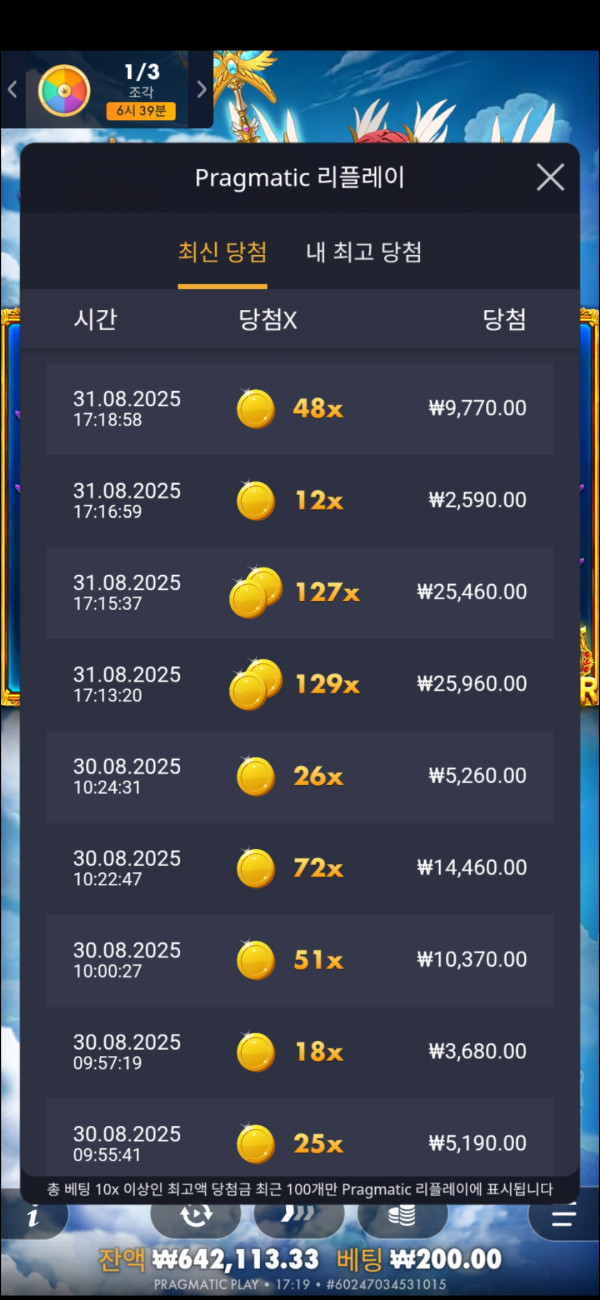The height and width of the screenshot is (1300, 600).
Task: Watch the 129x replay worth ₩25,960.00
Action: 300,685
